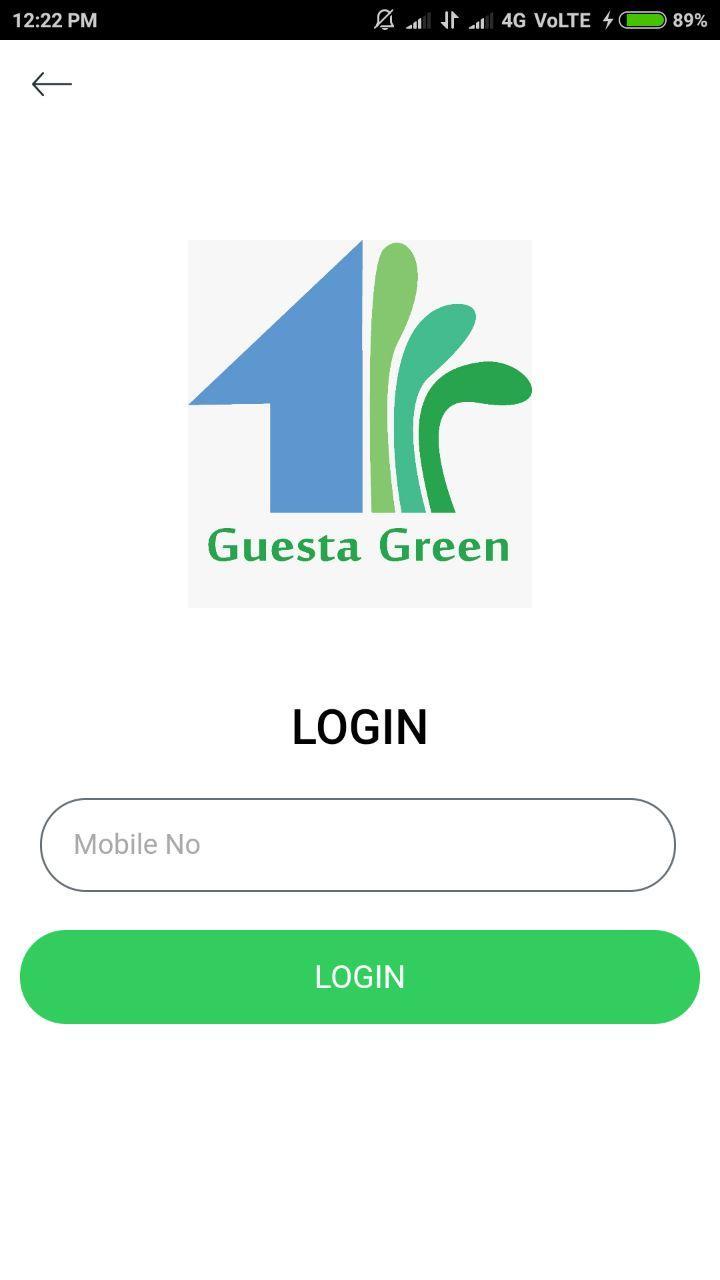Click the back navigation control to return
720x1280 pixels.
(x=51, y=84)
